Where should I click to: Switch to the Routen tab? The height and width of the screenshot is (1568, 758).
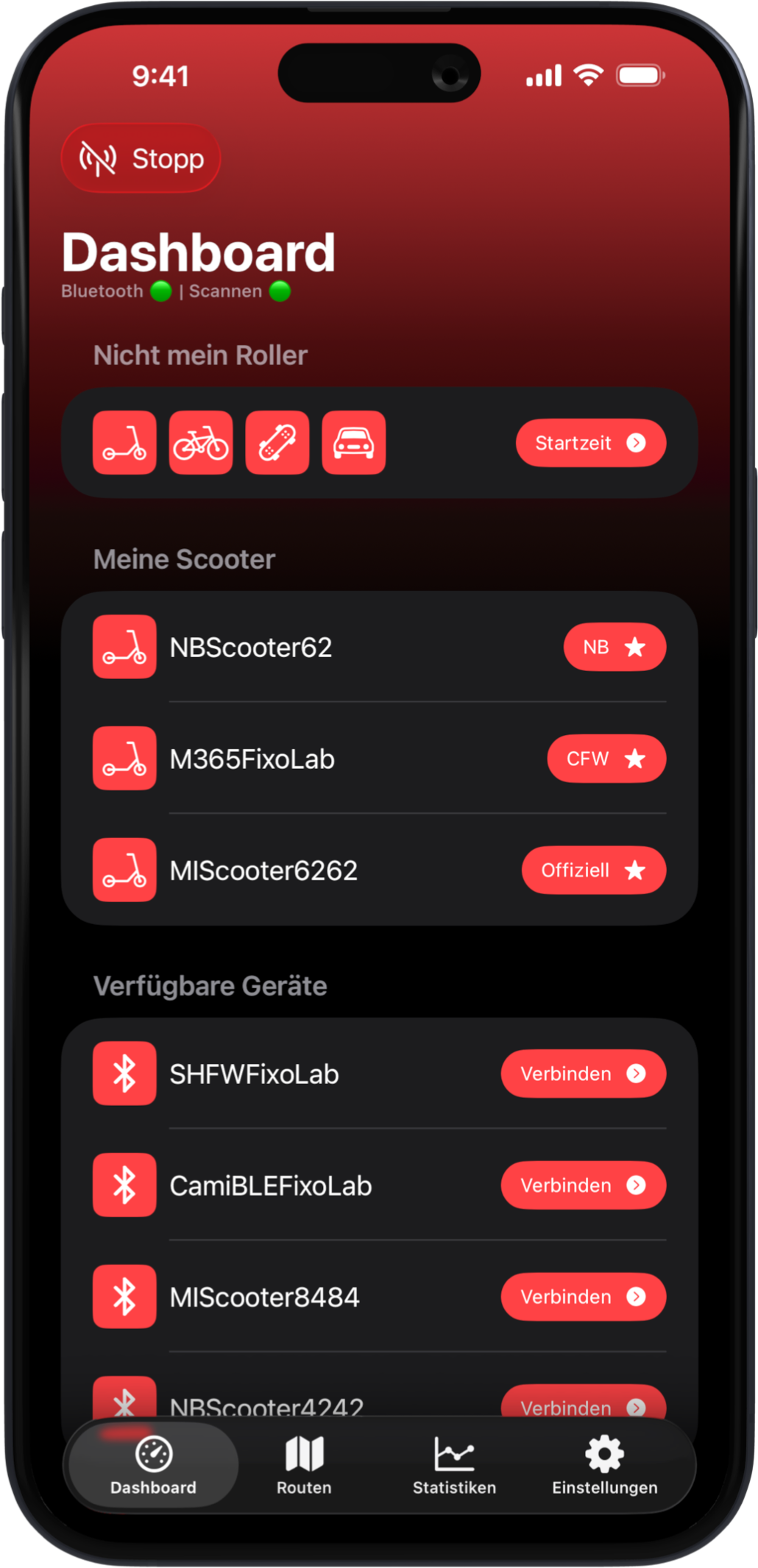click(304, 1464)
